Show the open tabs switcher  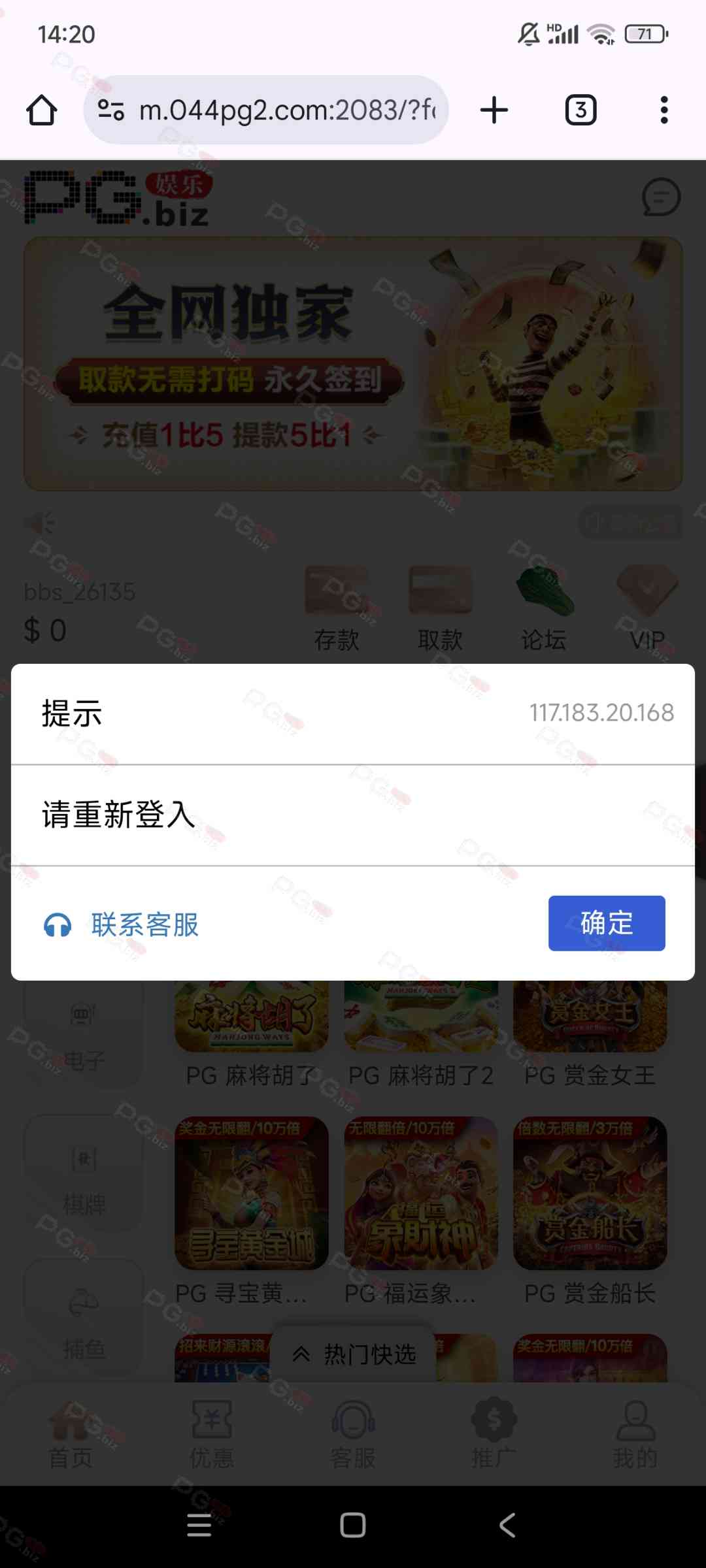pyautogui.click(x=580, y=110)
